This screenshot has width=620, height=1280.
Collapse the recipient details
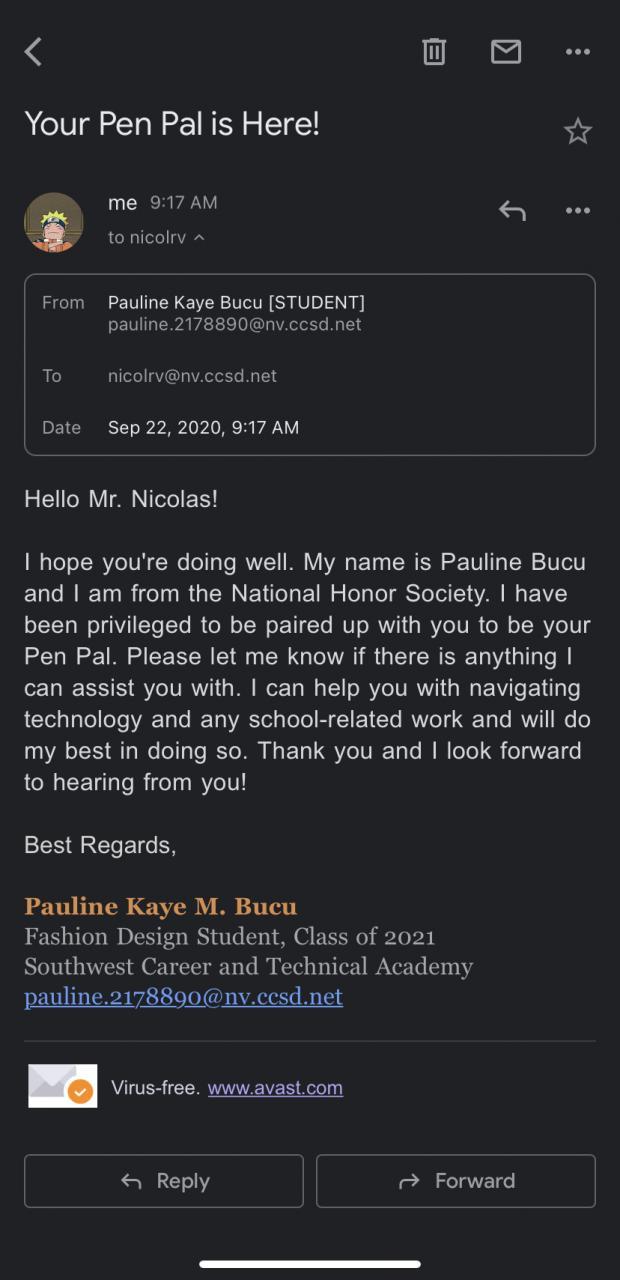(199, 238)
